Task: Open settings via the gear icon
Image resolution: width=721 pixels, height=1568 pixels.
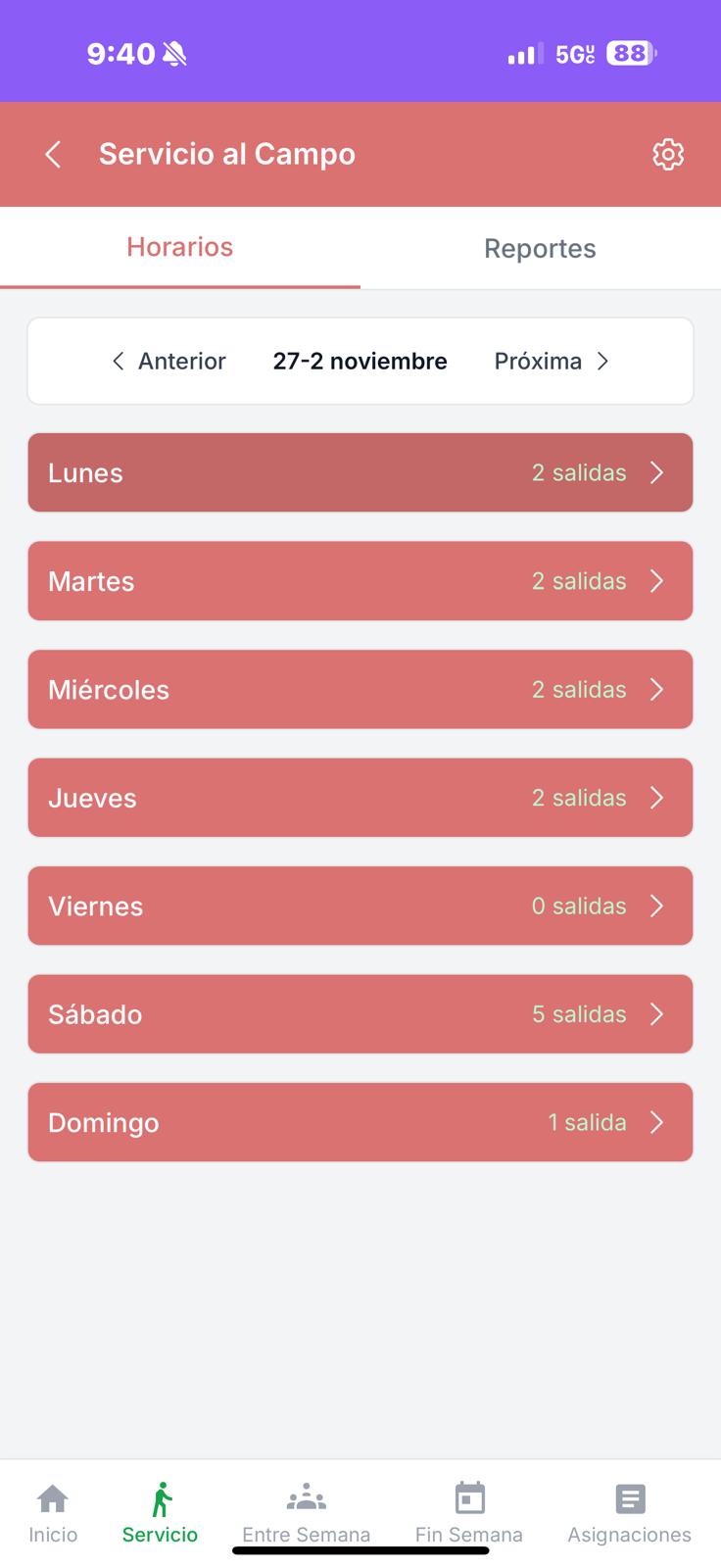Action: [668, 154]
